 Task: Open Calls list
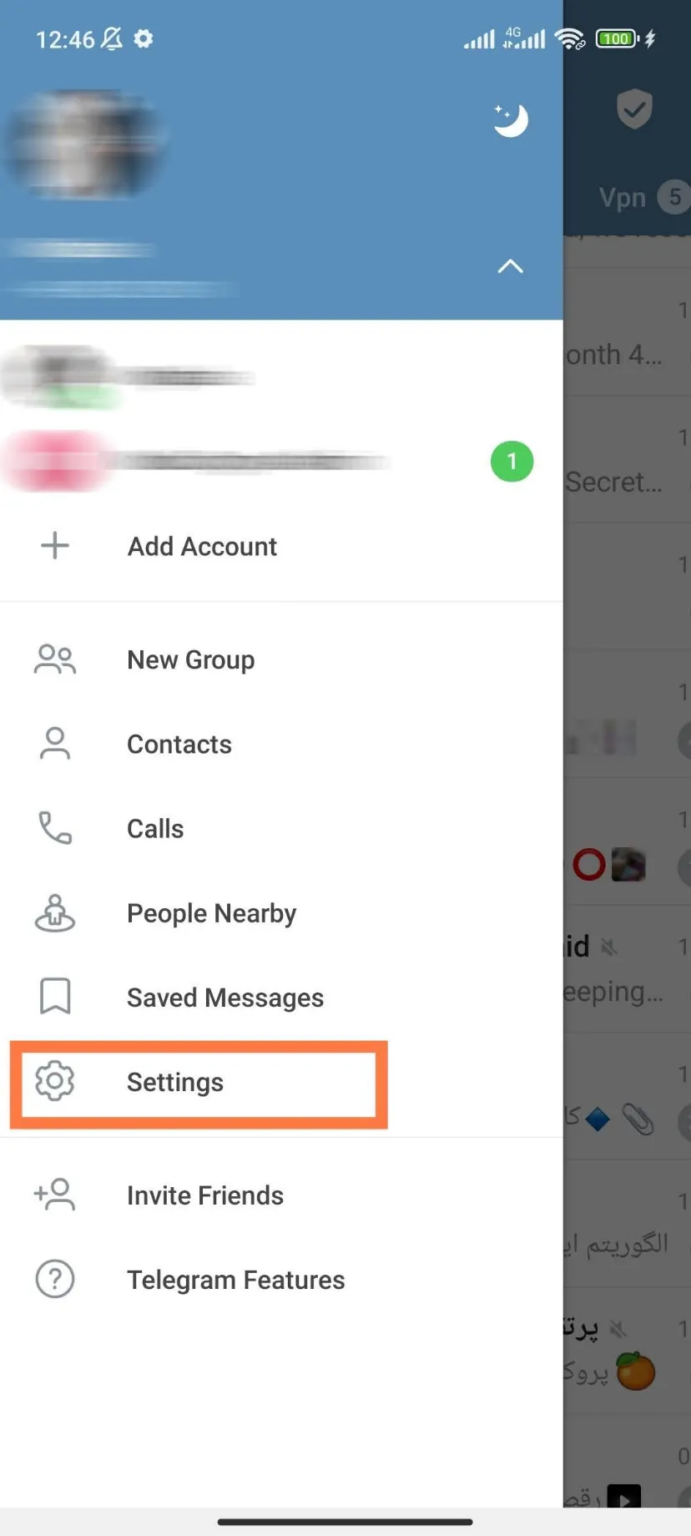(155, 829)
